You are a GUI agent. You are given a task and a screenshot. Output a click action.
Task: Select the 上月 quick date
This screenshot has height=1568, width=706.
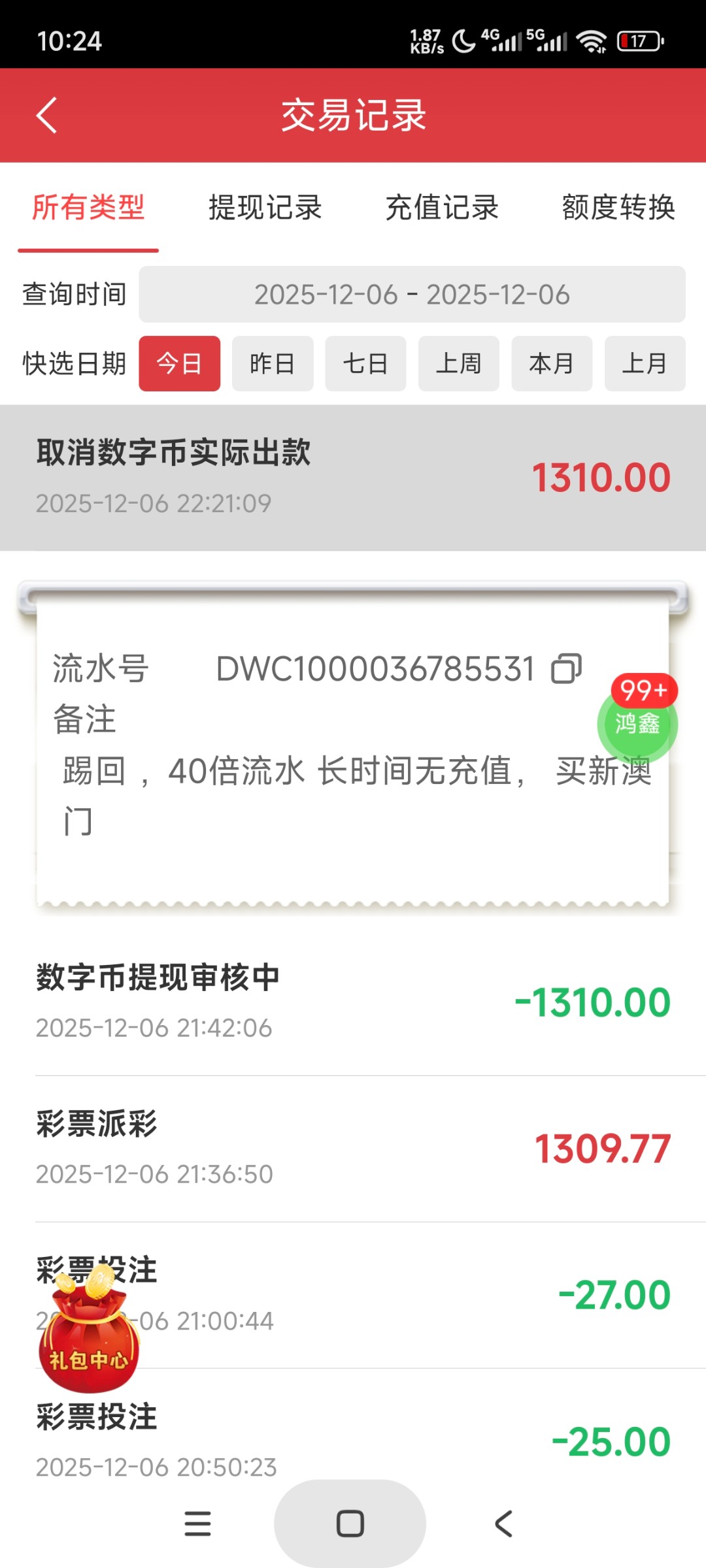coord(645,364)
